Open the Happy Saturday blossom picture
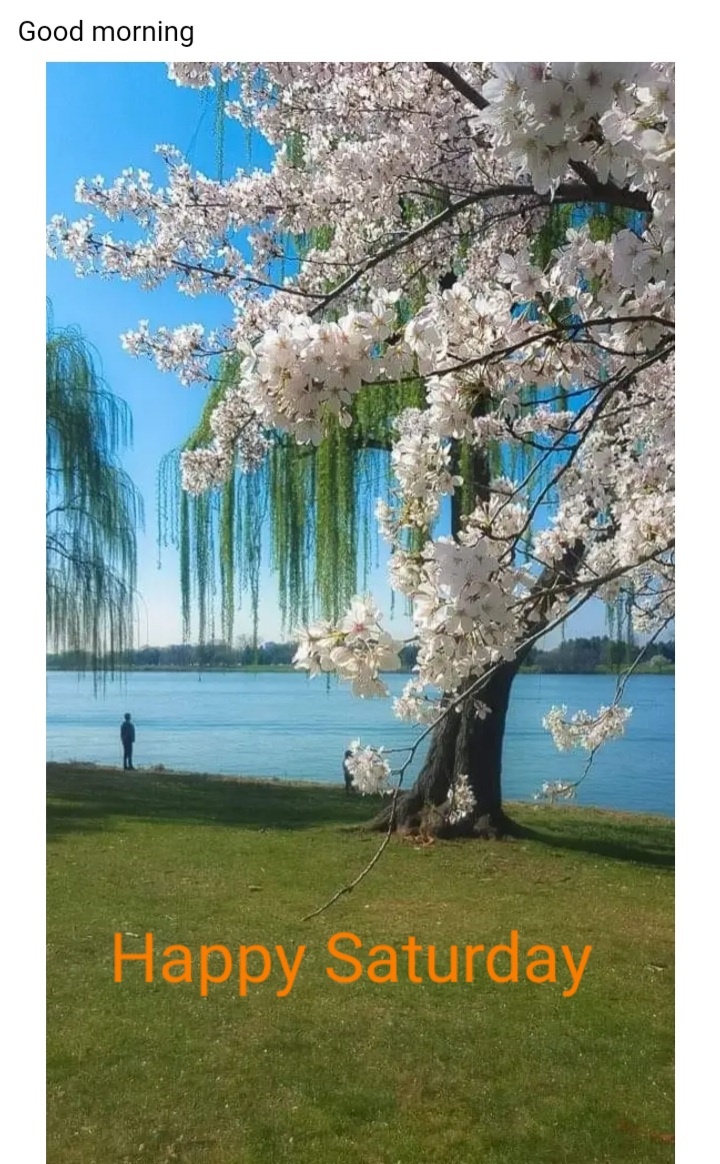This screenshot has width=720, height=1164. tap(360, 612)
